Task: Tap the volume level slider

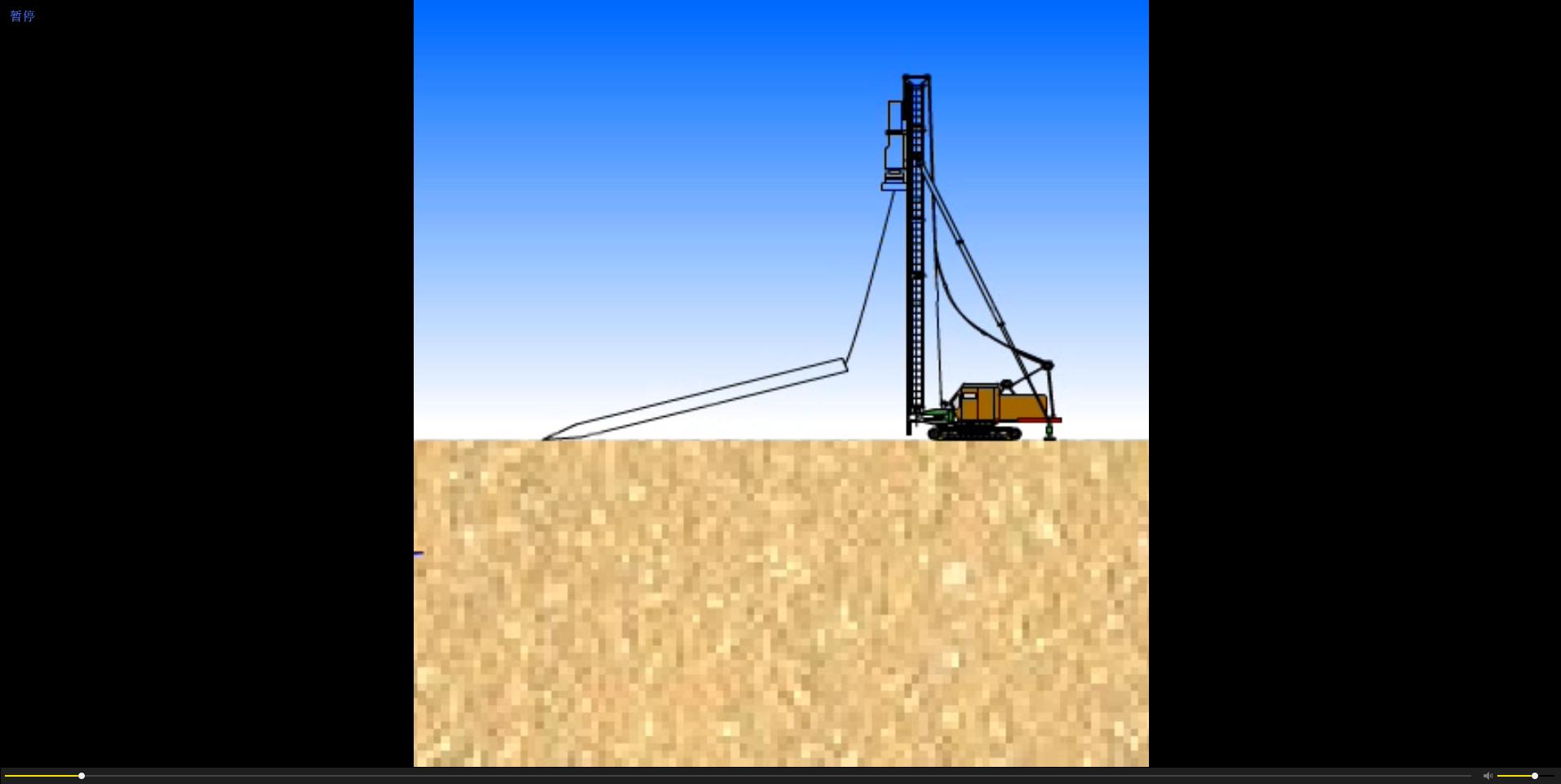Action: (1523, 776)
